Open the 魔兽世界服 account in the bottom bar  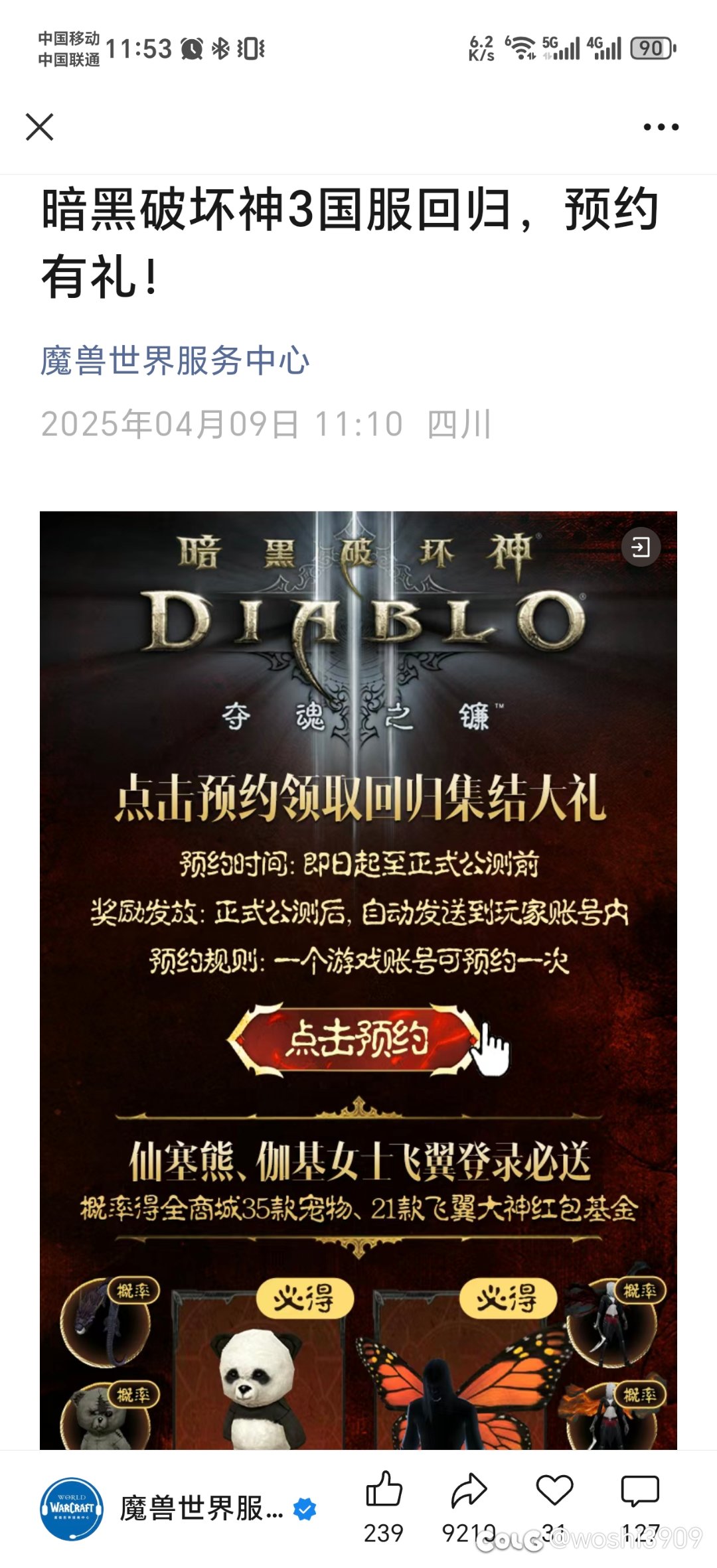click(179, 1509)
